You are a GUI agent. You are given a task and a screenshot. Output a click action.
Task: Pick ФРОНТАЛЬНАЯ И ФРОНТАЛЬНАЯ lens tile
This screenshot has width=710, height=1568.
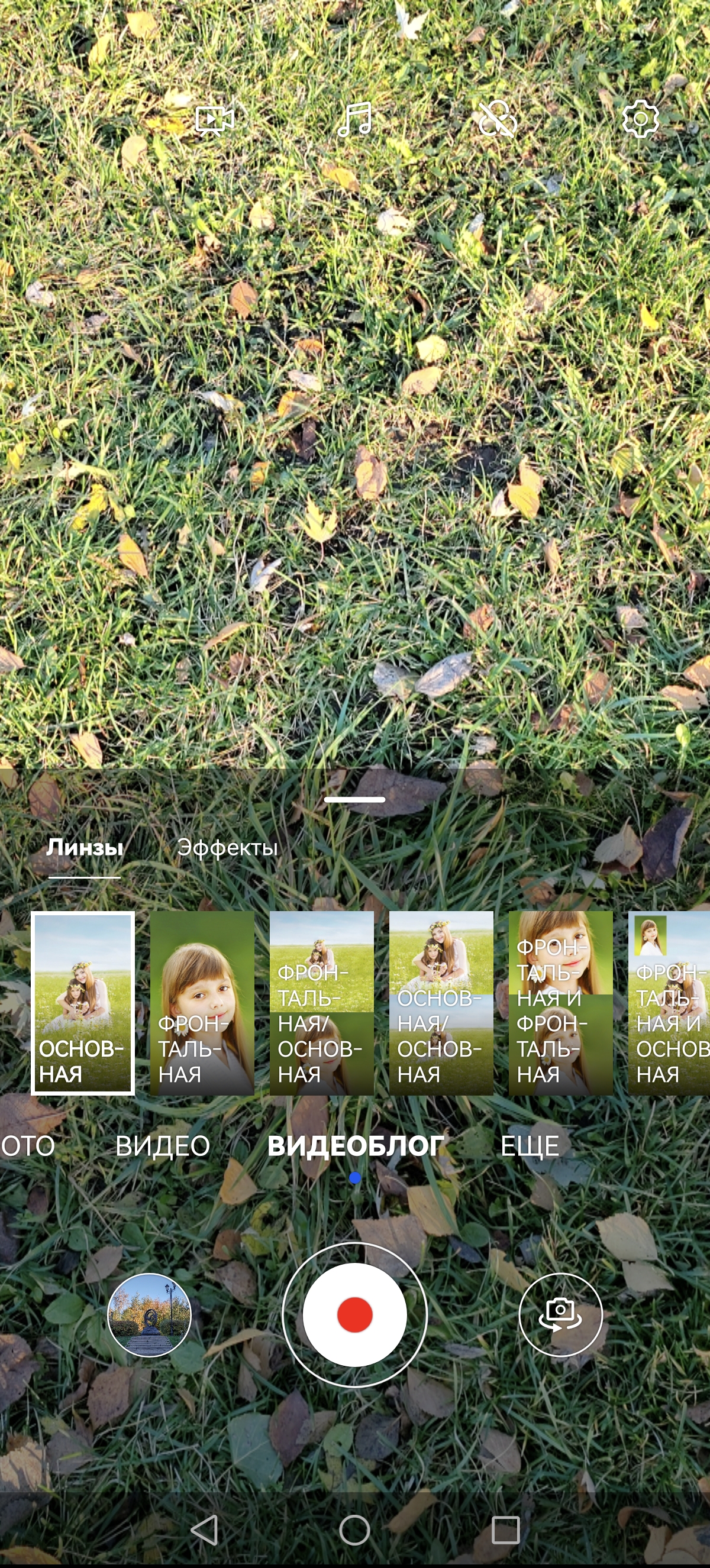pyautogui.click(x=560, y=1003)
